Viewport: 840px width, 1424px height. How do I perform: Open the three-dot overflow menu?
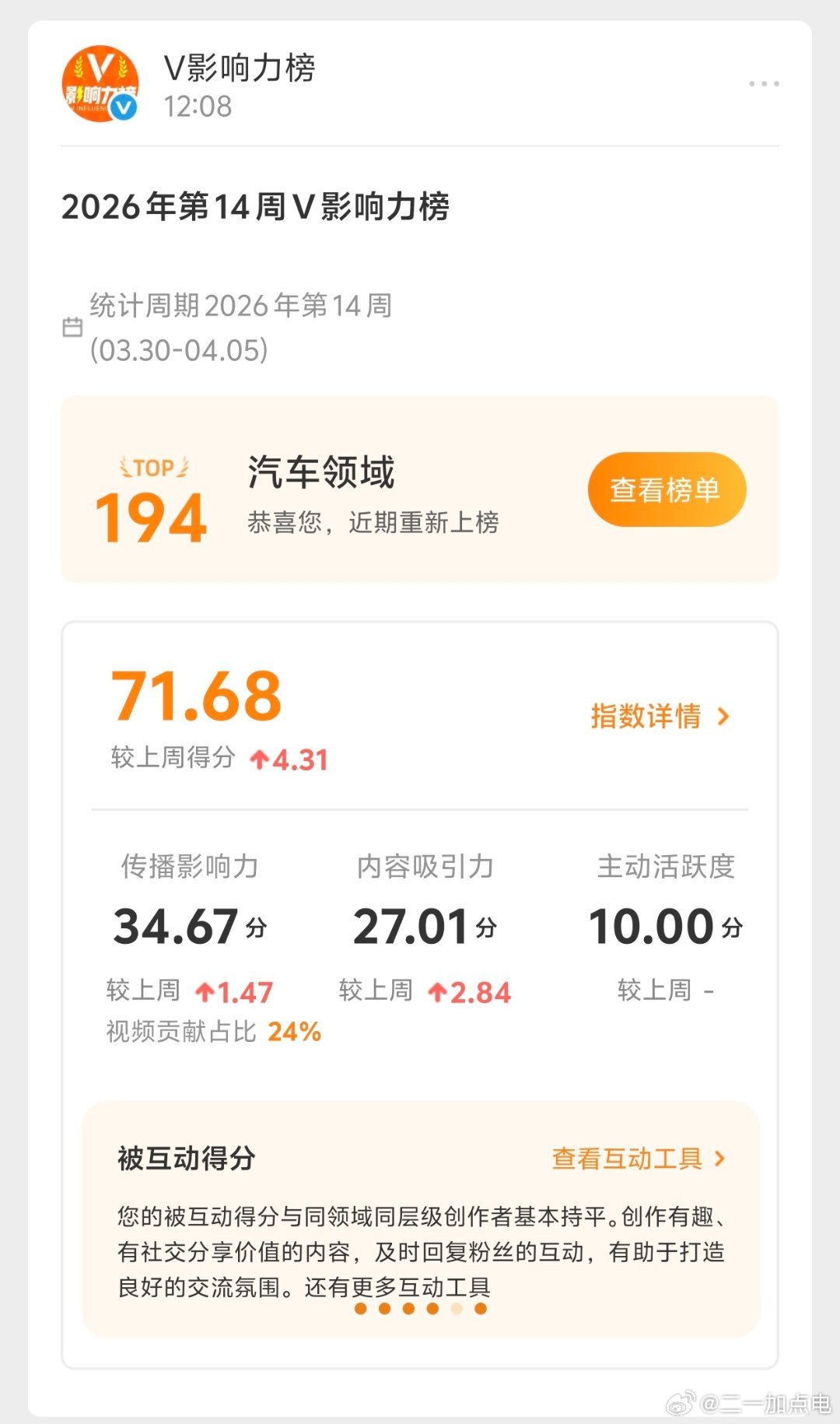pos(763,83)
